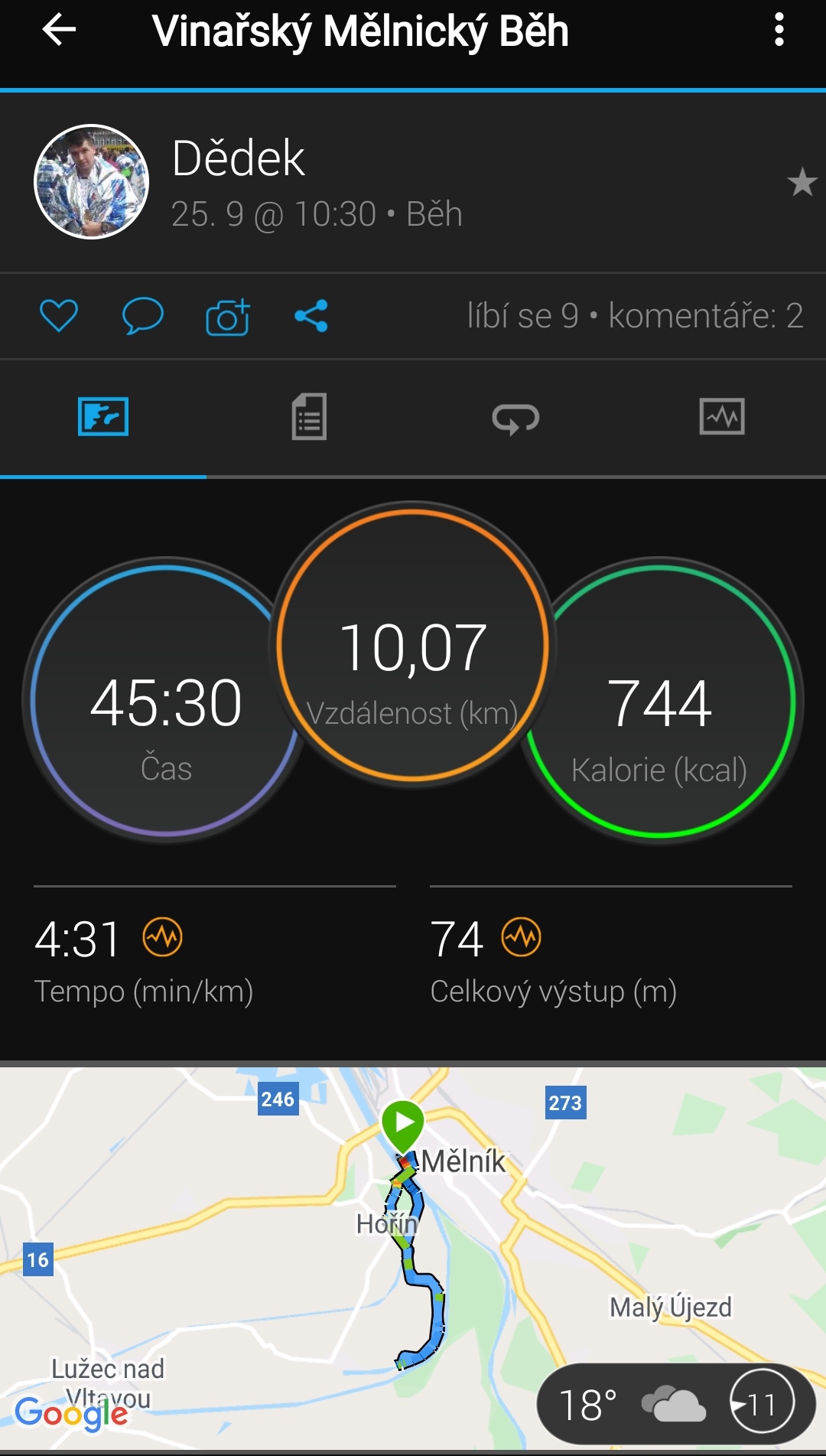Open the comment bubble icon

[142, 316]
